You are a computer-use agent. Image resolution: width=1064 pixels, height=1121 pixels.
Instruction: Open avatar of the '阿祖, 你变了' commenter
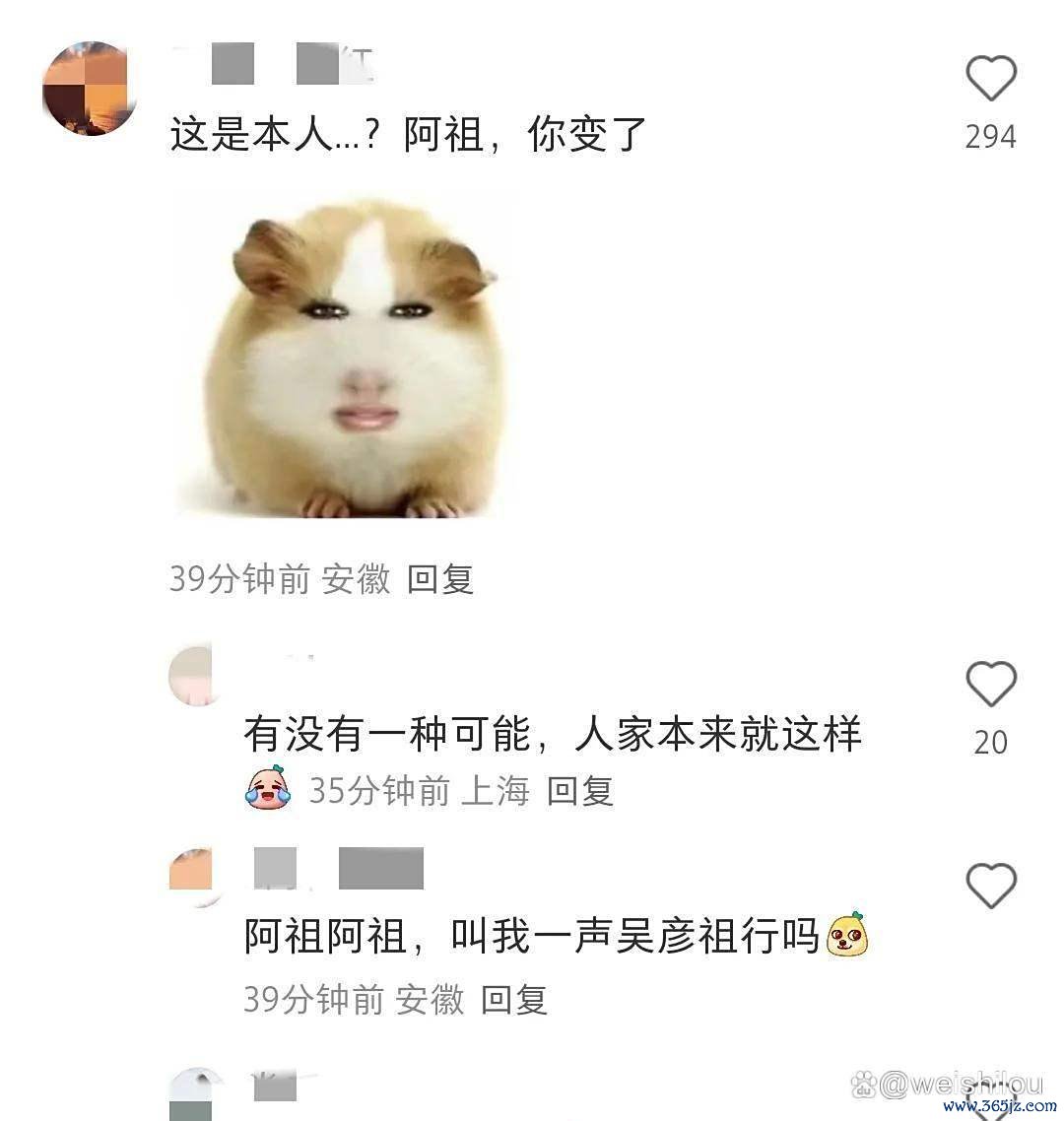tap(89, 89)
